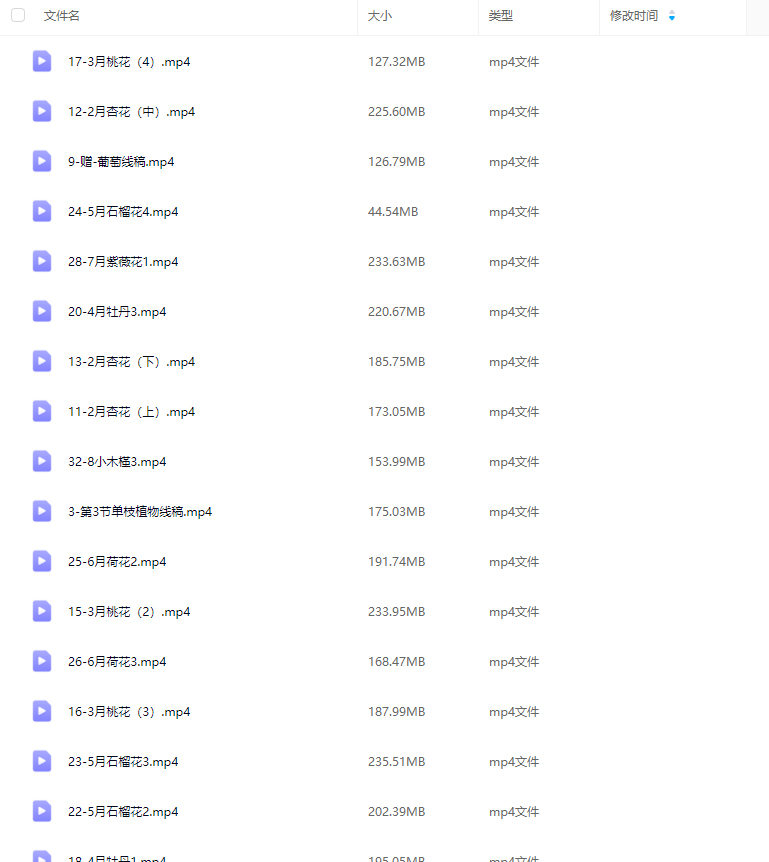Open 32-8小木槿3.mp4
The height and width of the screenshot is (862, 769).
[x=117, y=462]
